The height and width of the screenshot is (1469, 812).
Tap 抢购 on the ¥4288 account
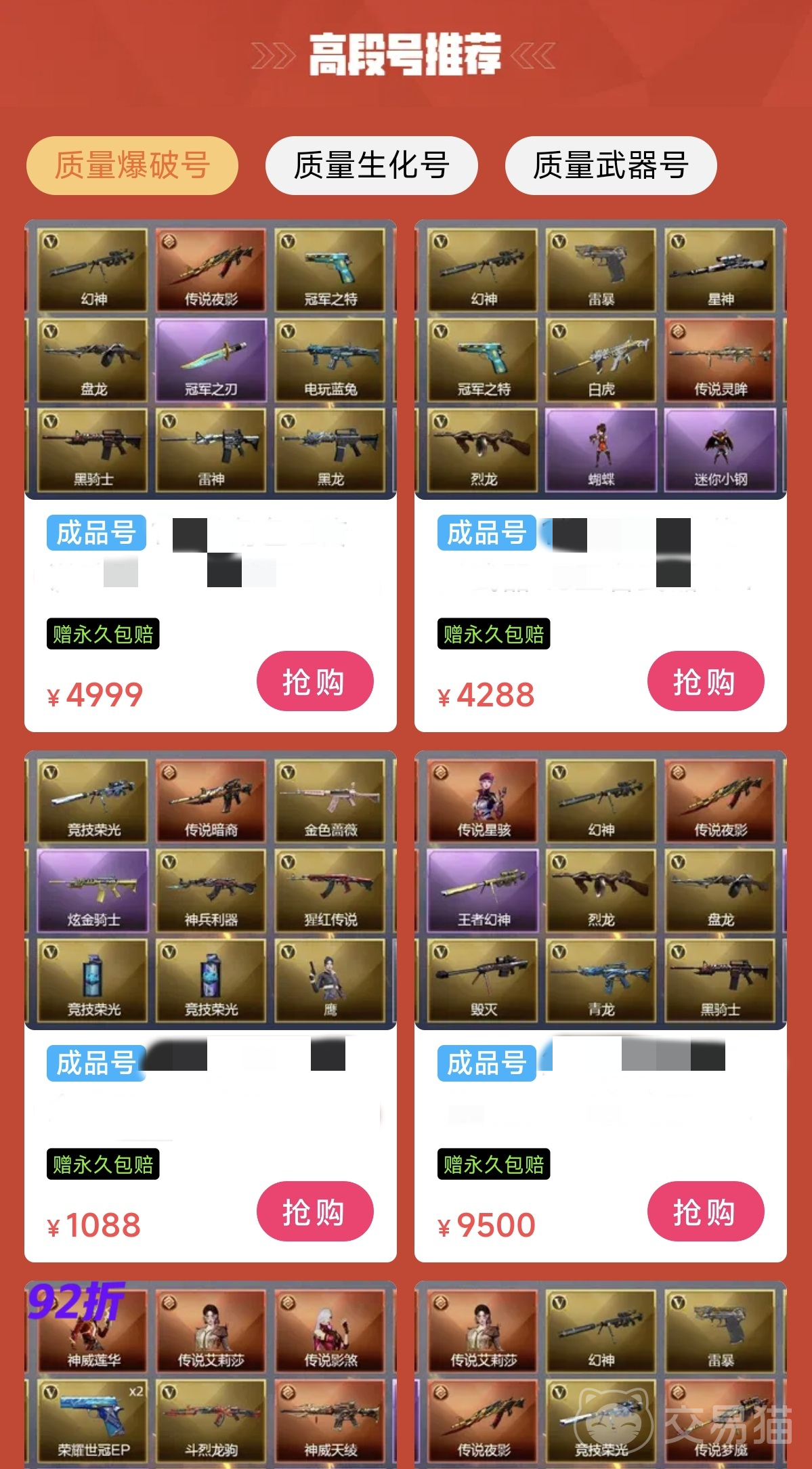click(706, 681)
